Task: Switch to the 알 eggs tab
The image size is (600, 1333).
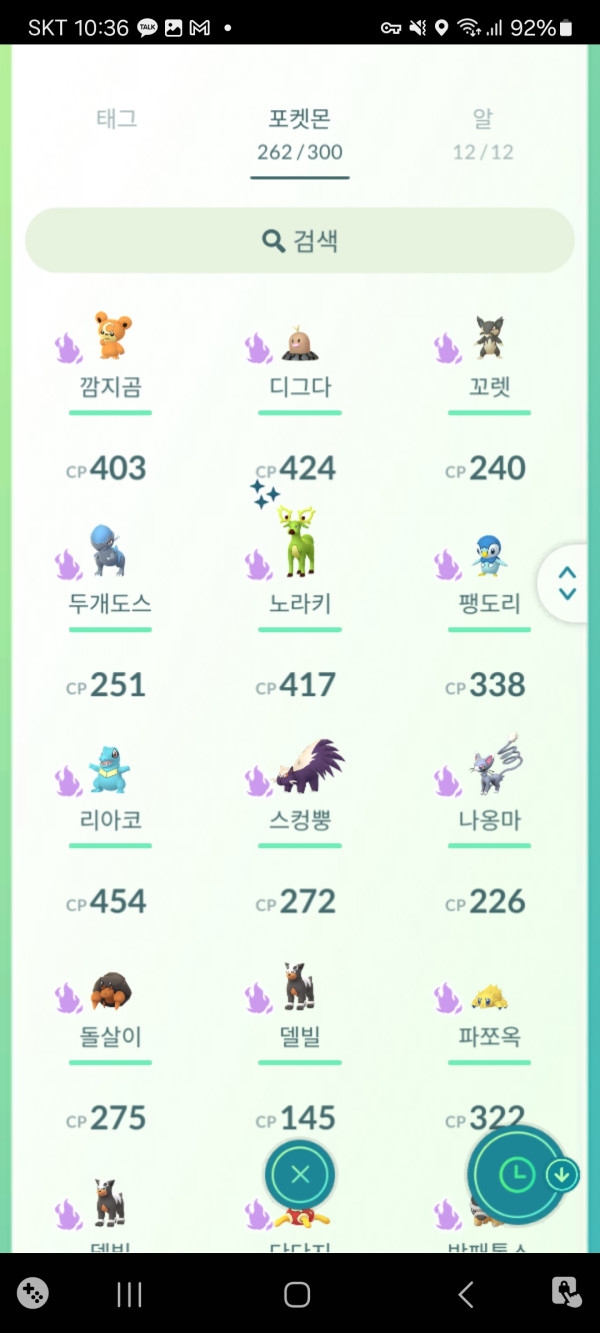Action: point(482,133)
